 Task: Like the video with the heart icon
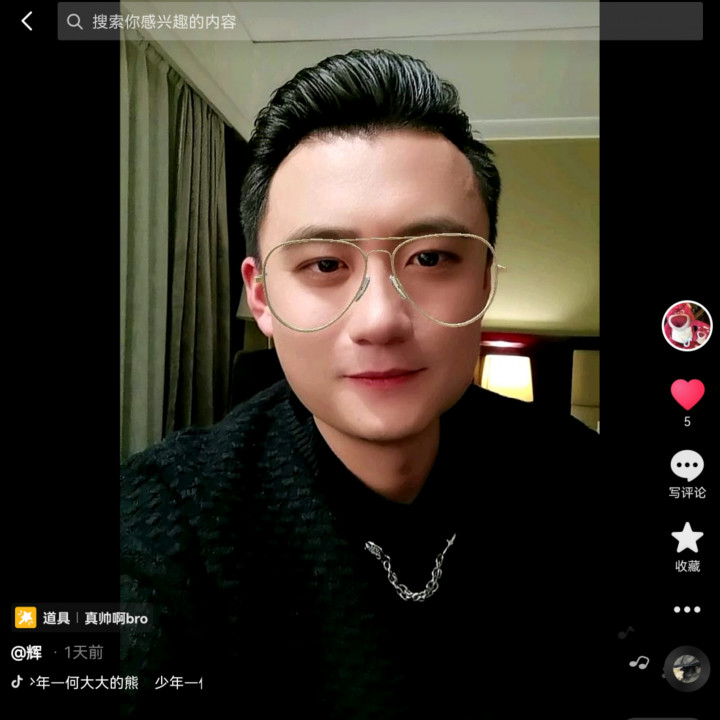[x=687, y=394]
